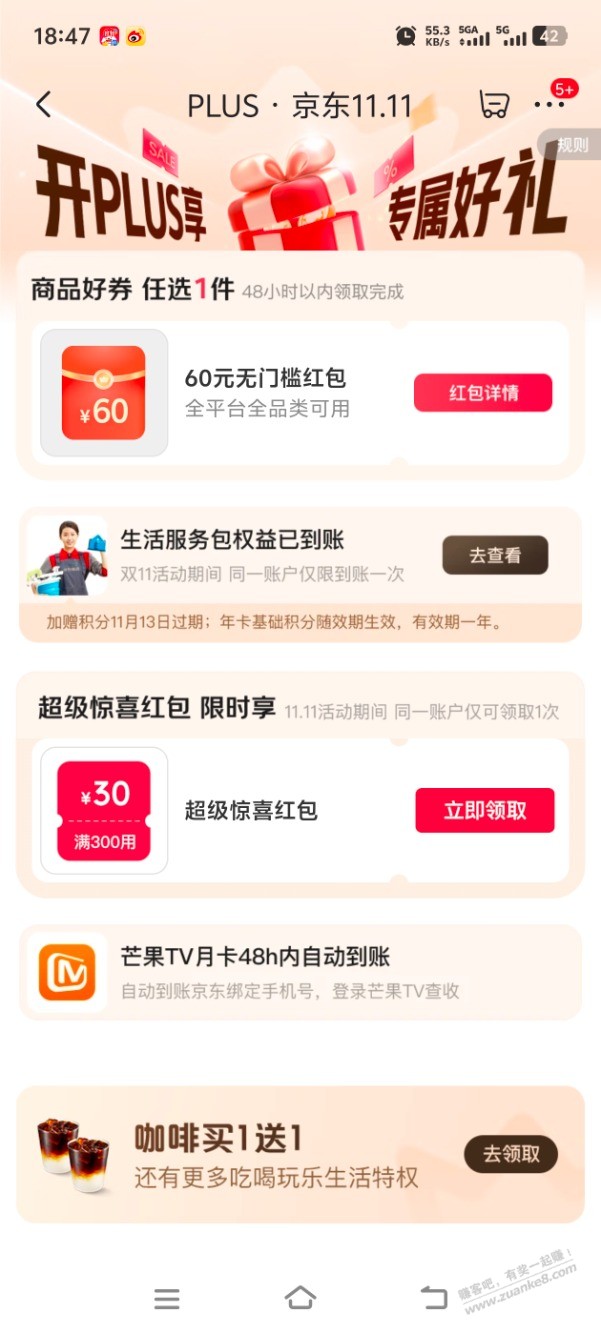Tap 红包详情 for the 60元 red packet
Screen dimensions: 601x1334
coord(483,393)
